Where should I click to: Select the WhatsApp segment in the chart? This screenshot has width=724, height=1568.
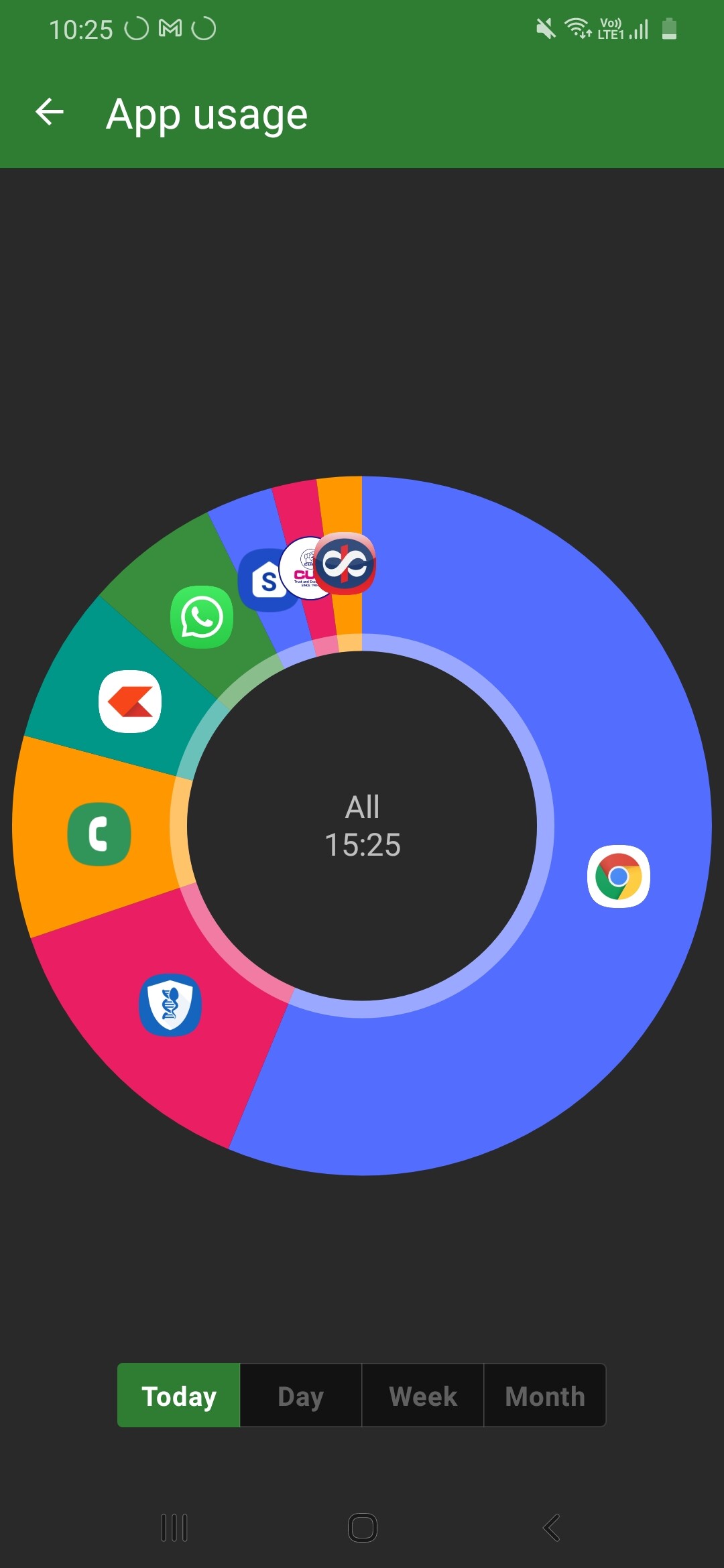(202, 617)
